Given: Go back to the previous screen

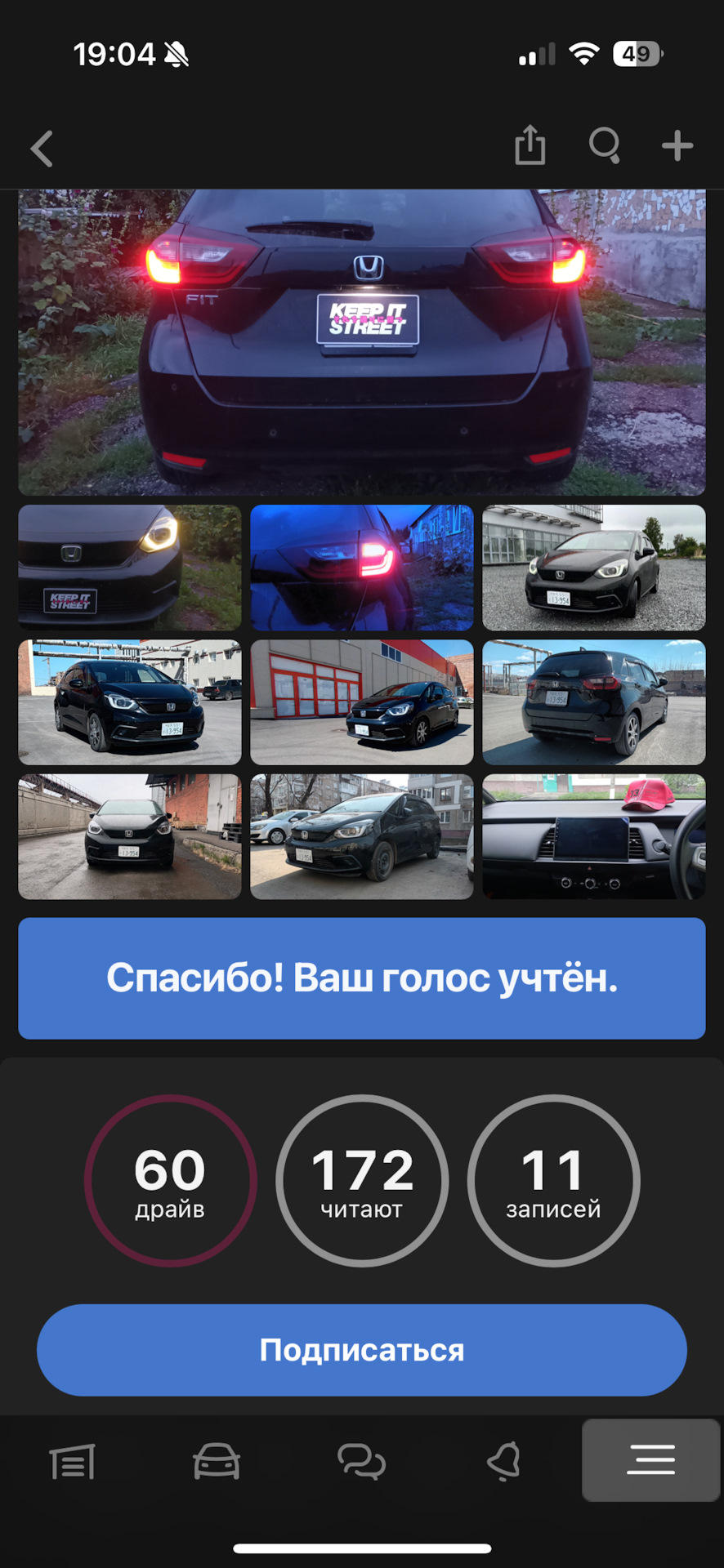Looking at the screenshot, I should pyautogui.click(x=42, y=149).
